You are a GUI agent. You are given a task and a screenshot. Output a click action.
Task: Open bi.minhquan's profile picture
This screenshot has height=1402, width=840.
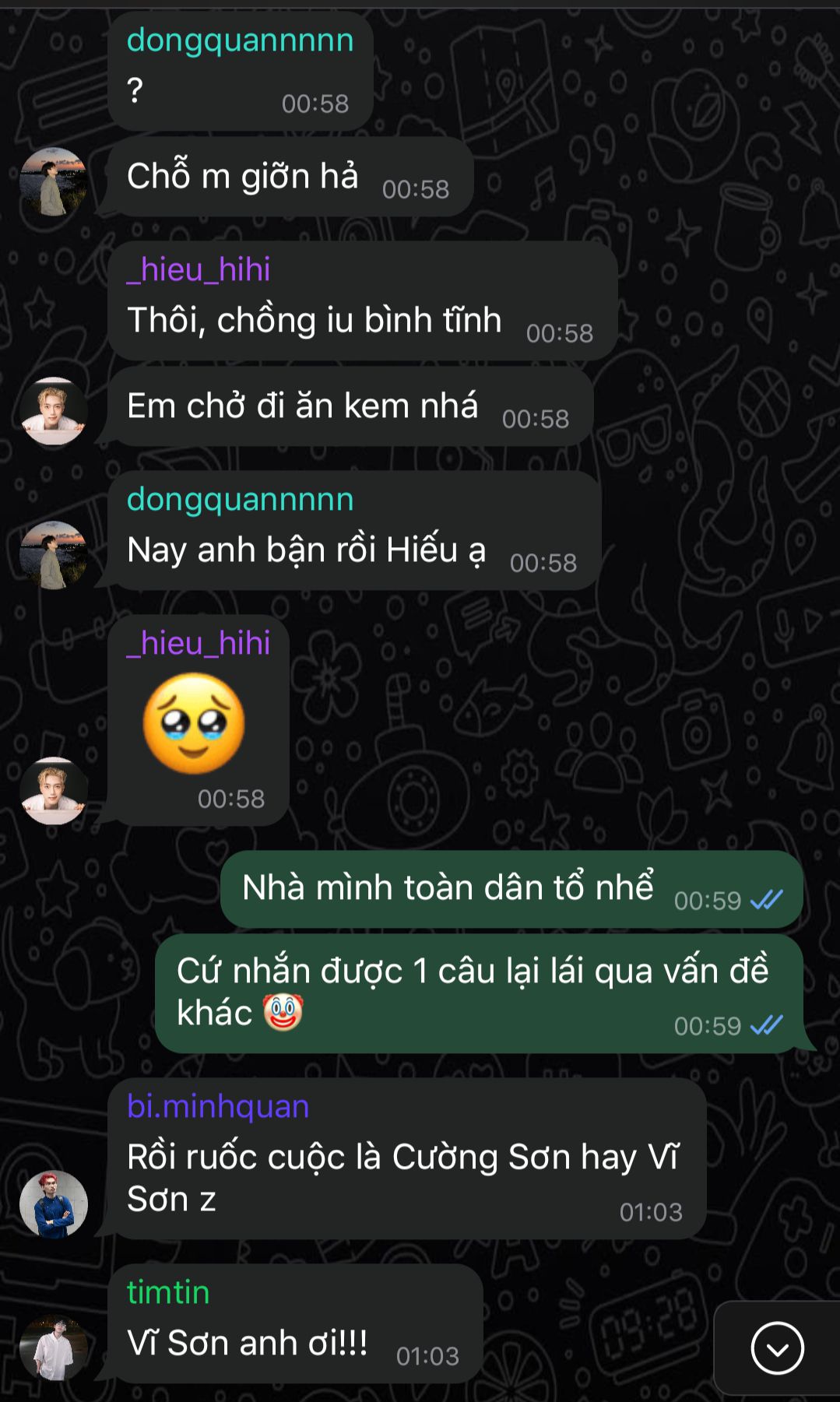click(x=53, y=1203)
